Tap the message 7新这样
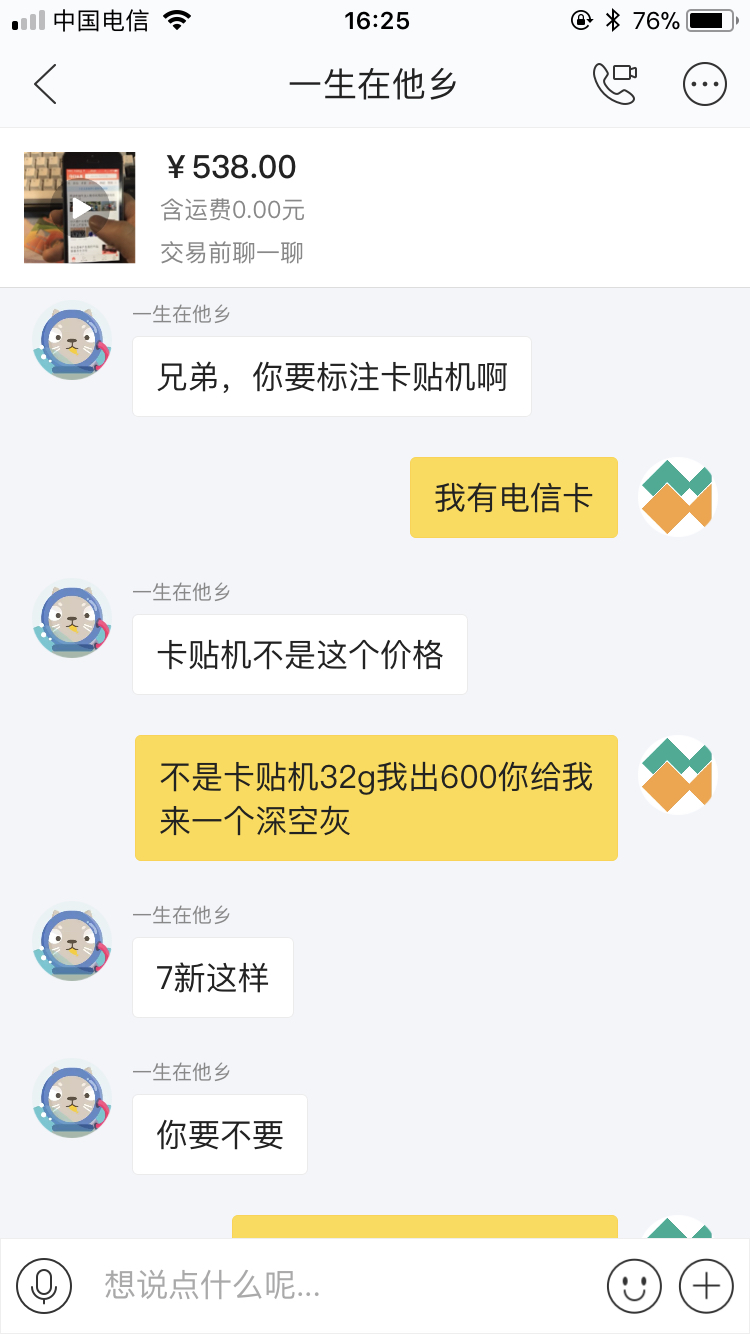 pyautogui.click(x=212, y=977)
